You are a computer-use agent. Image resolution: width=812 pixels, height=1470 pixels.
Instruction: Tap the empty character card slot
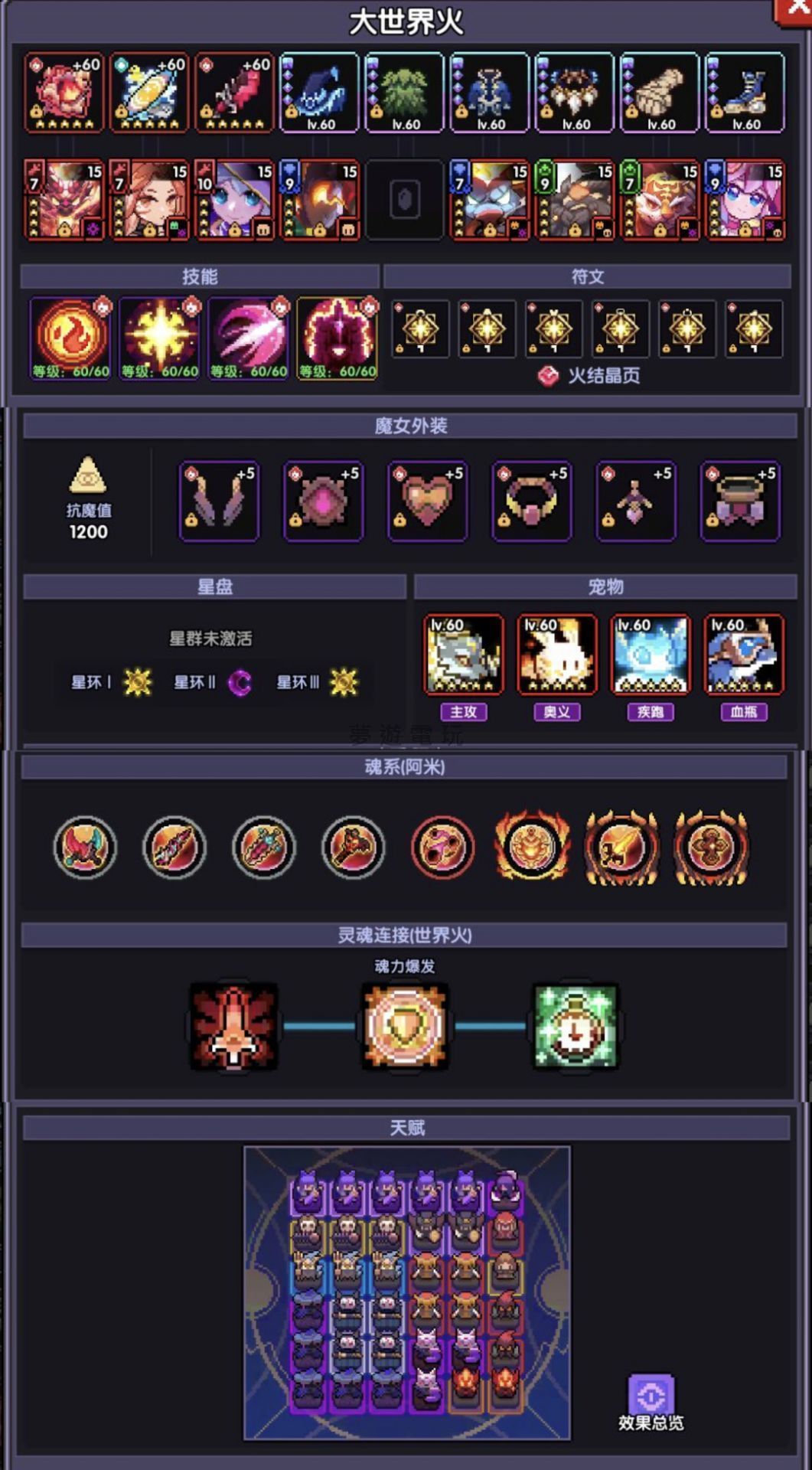pos(405,201)
